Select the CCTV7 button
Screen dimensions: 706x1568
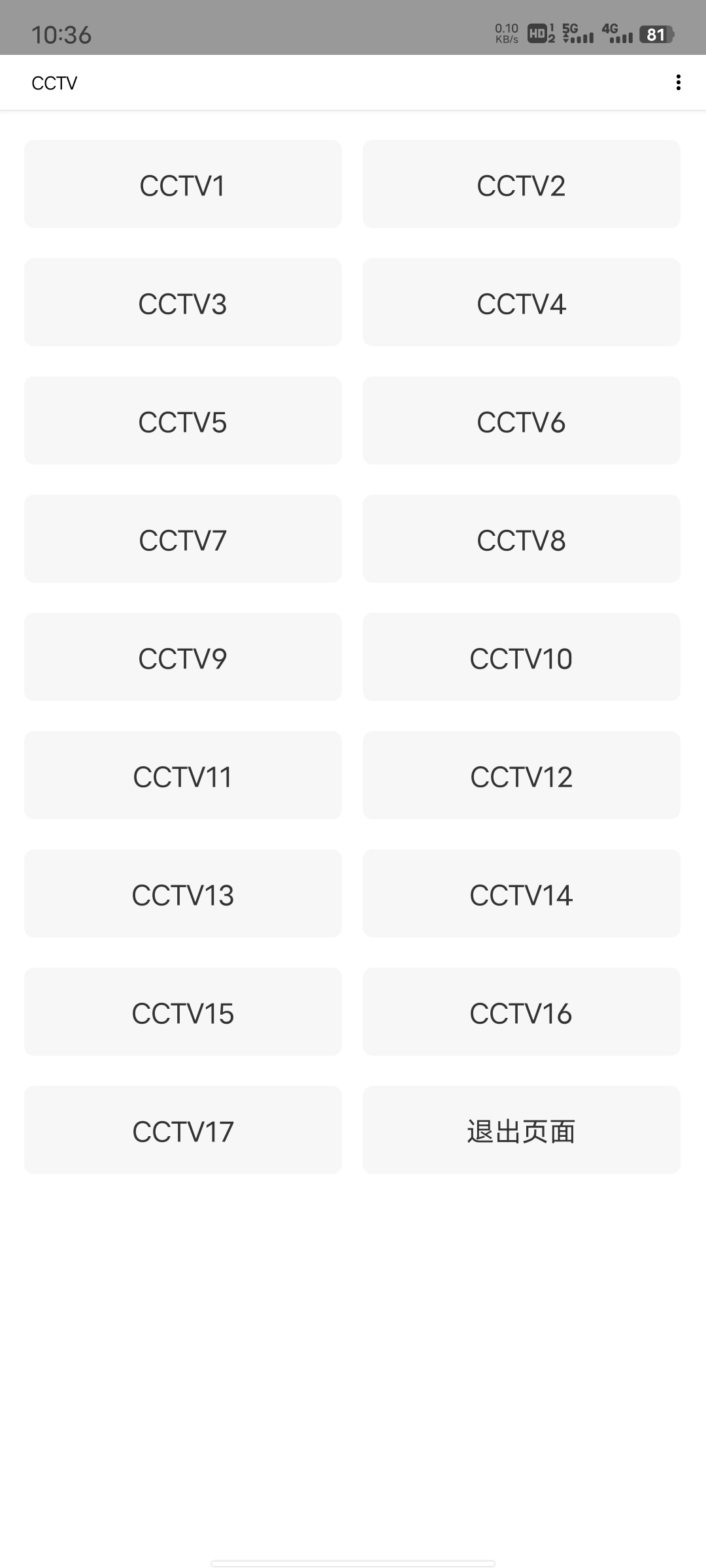click(x=183, y=539)
